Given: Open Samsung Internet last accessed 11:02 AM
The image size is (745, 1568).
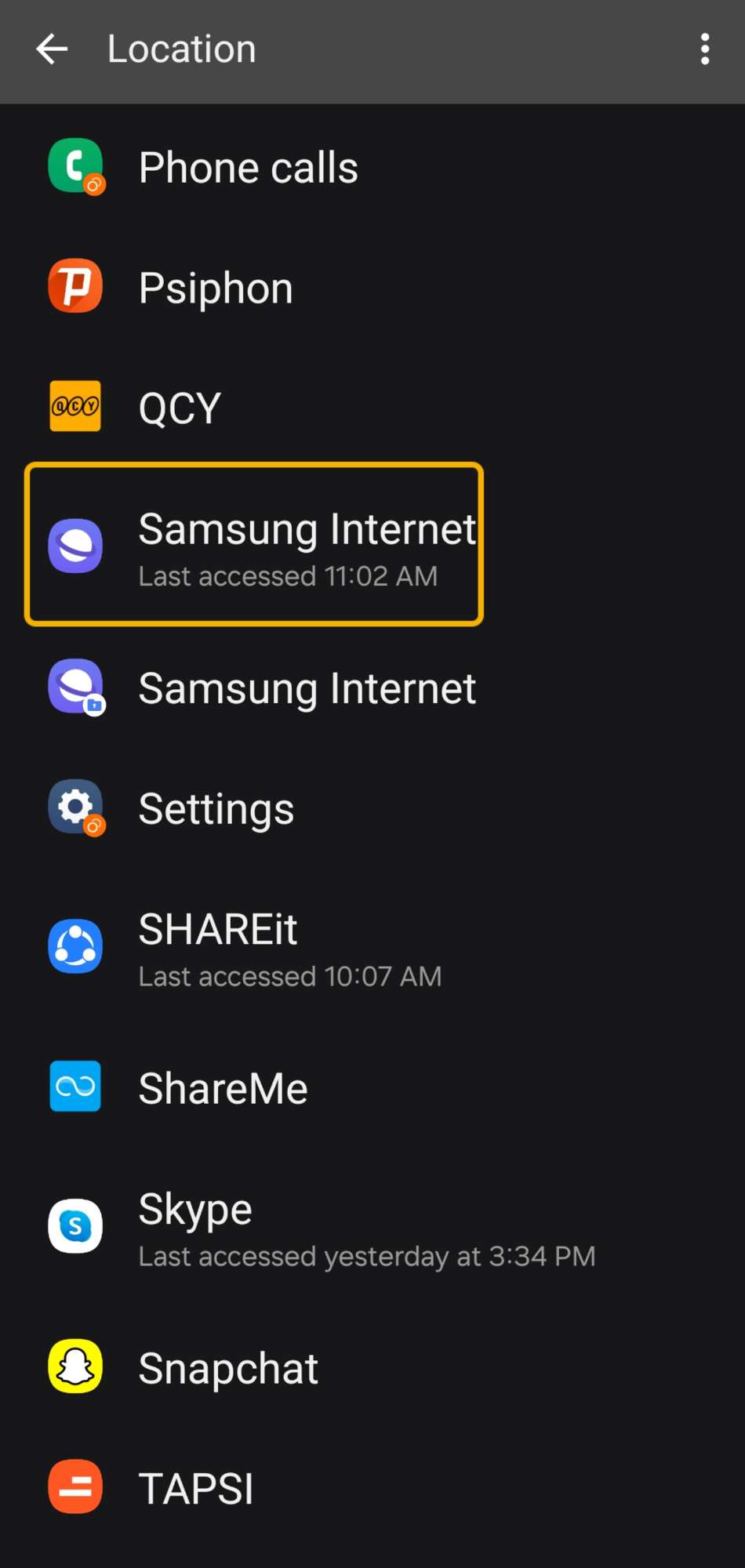Looking at the screenshot, I should pos(372,545).
